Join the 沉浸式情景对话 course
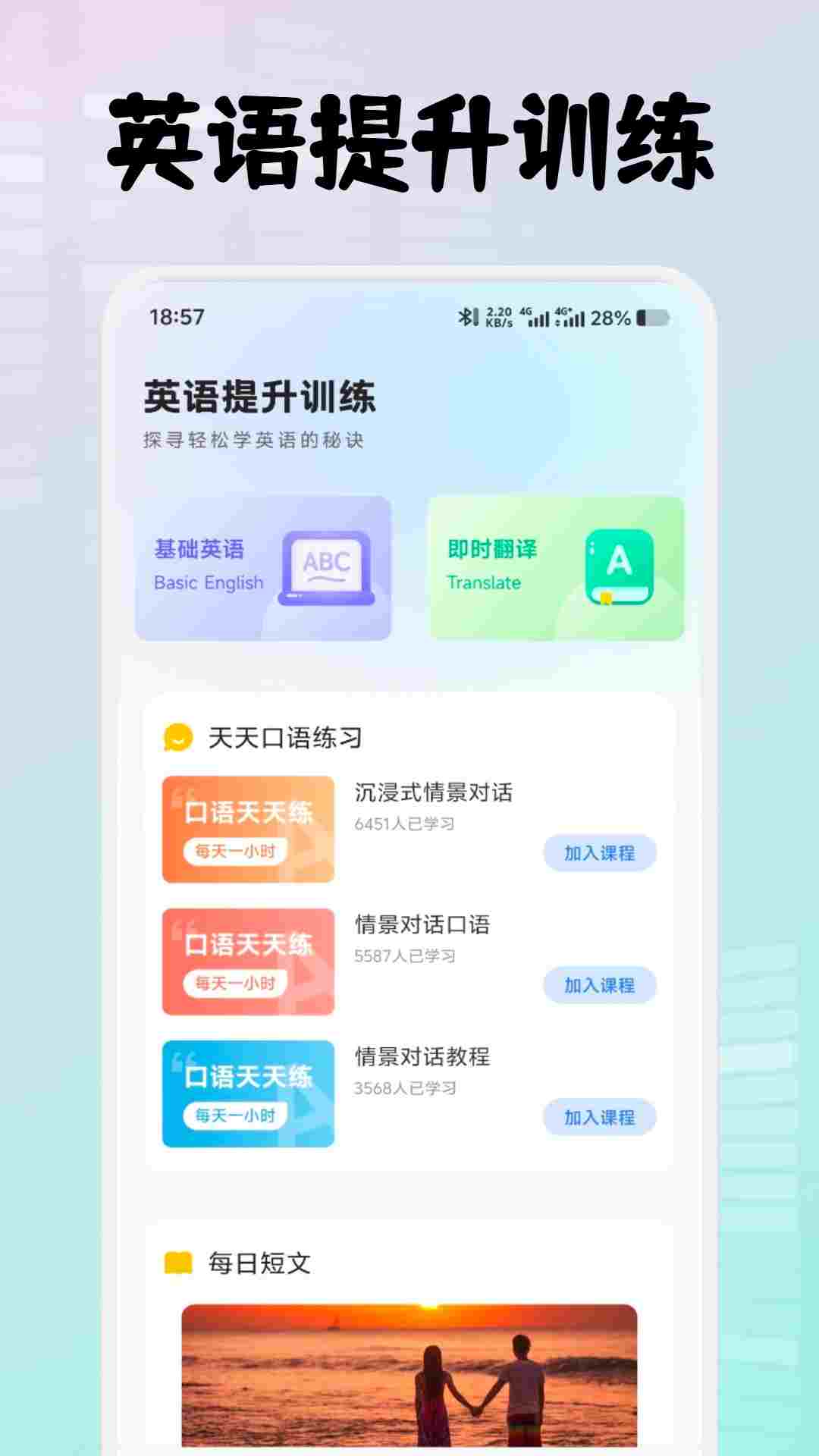This screenshot has width=819, height=1456. click(x=599, y=853)
